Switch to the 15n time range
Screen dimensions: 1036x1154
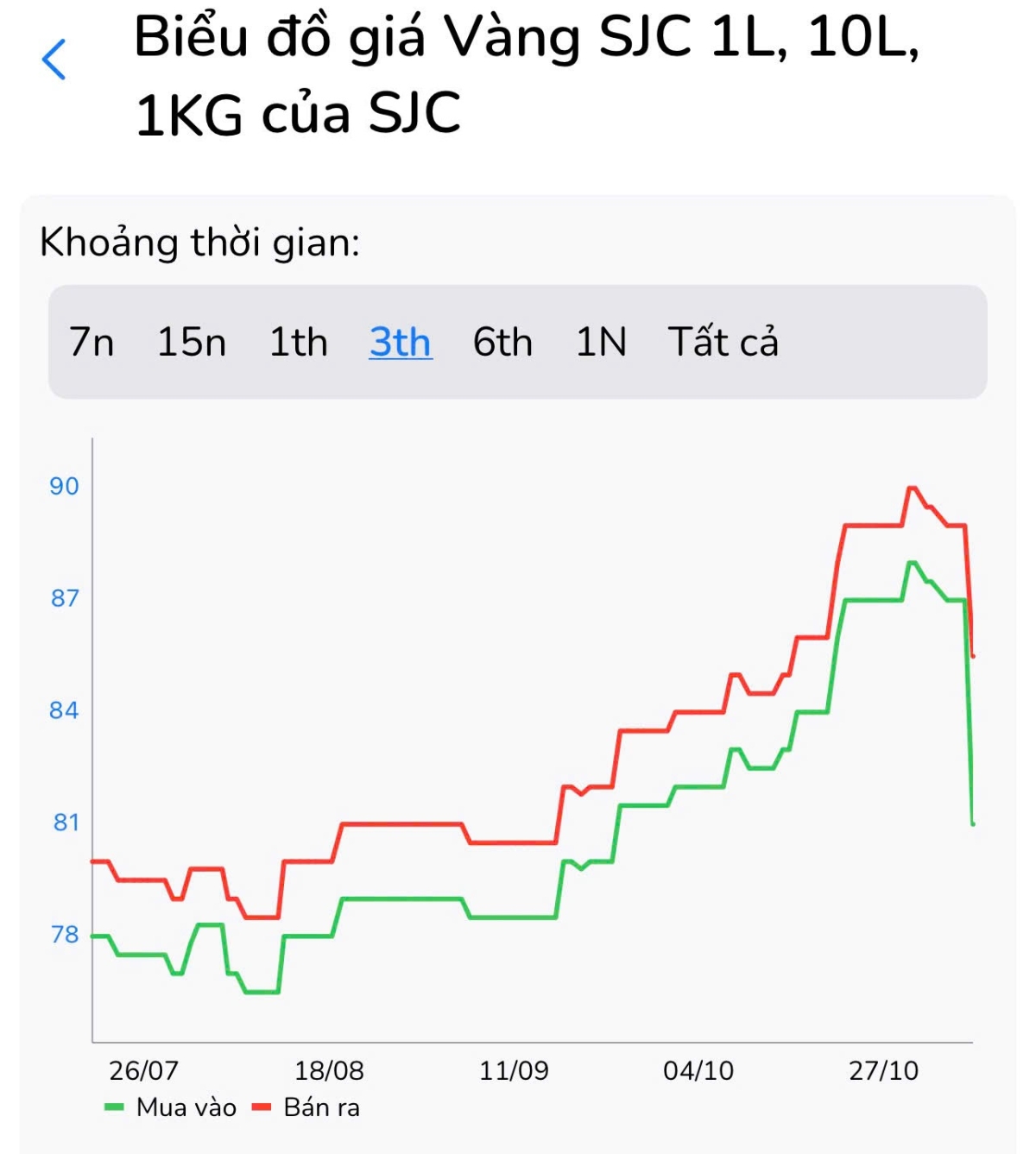click(192, 343)
